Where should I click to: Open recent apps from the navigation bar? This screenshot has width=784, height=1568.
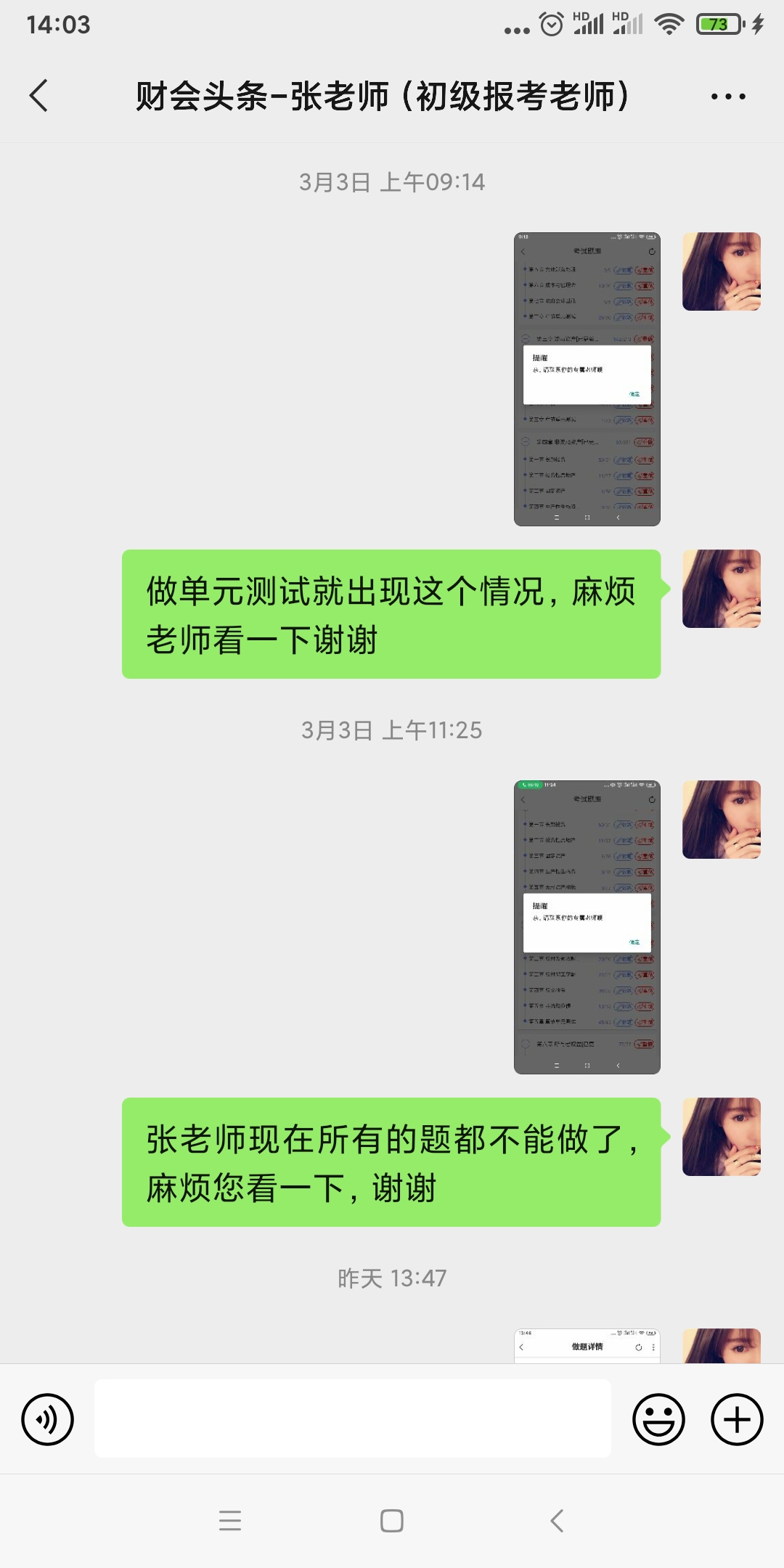coord(230,1521)
